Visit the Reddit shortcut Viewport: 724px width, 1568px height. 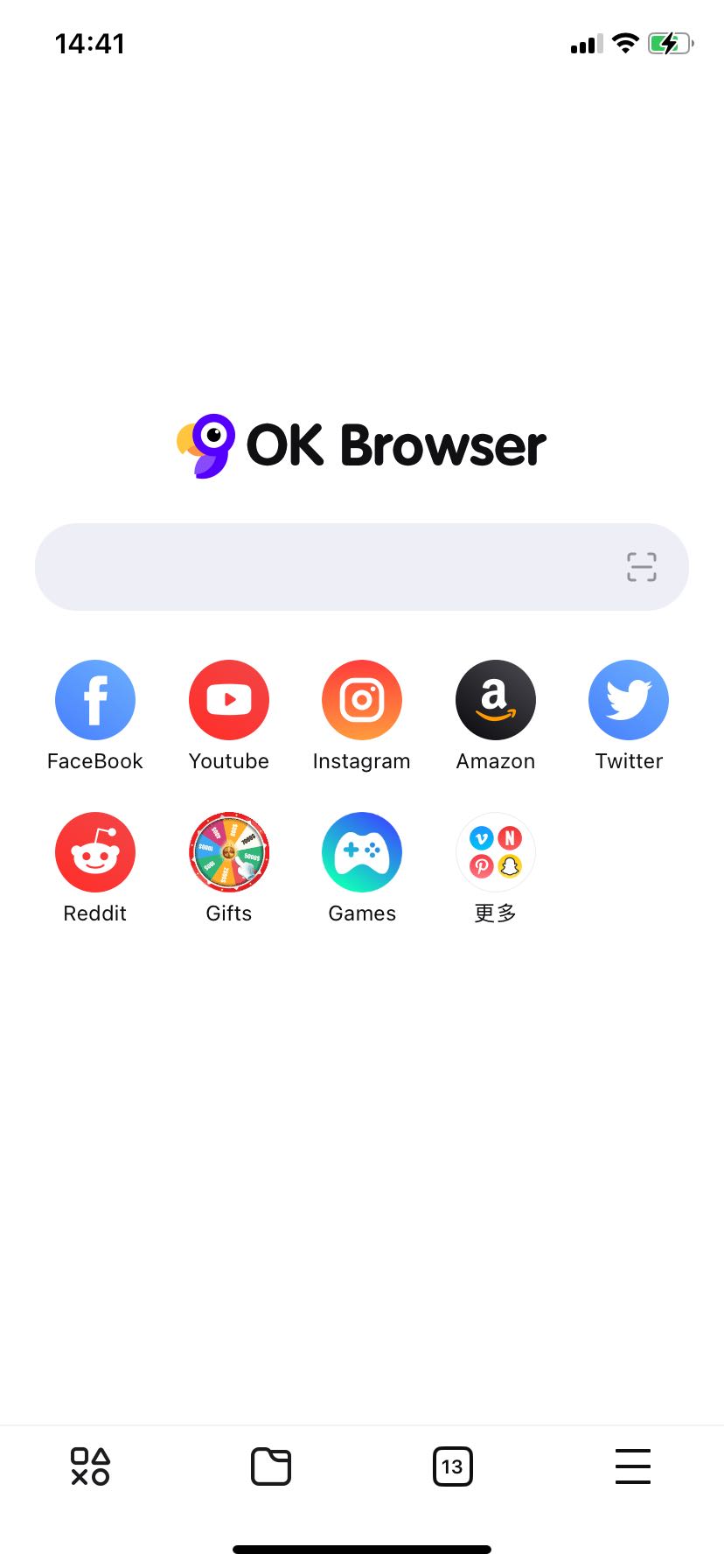coord(95,852)
